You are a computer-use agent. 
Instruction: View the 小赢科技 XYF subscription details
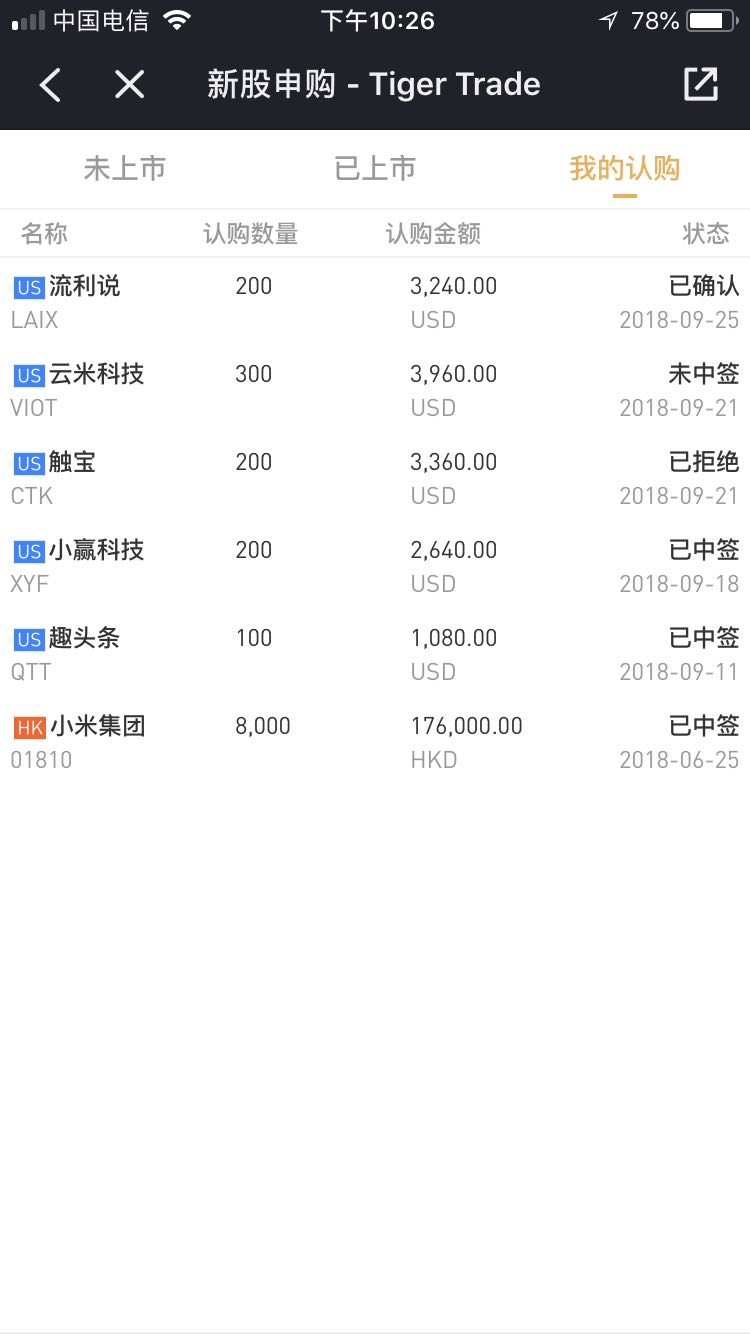coord(375,566)
